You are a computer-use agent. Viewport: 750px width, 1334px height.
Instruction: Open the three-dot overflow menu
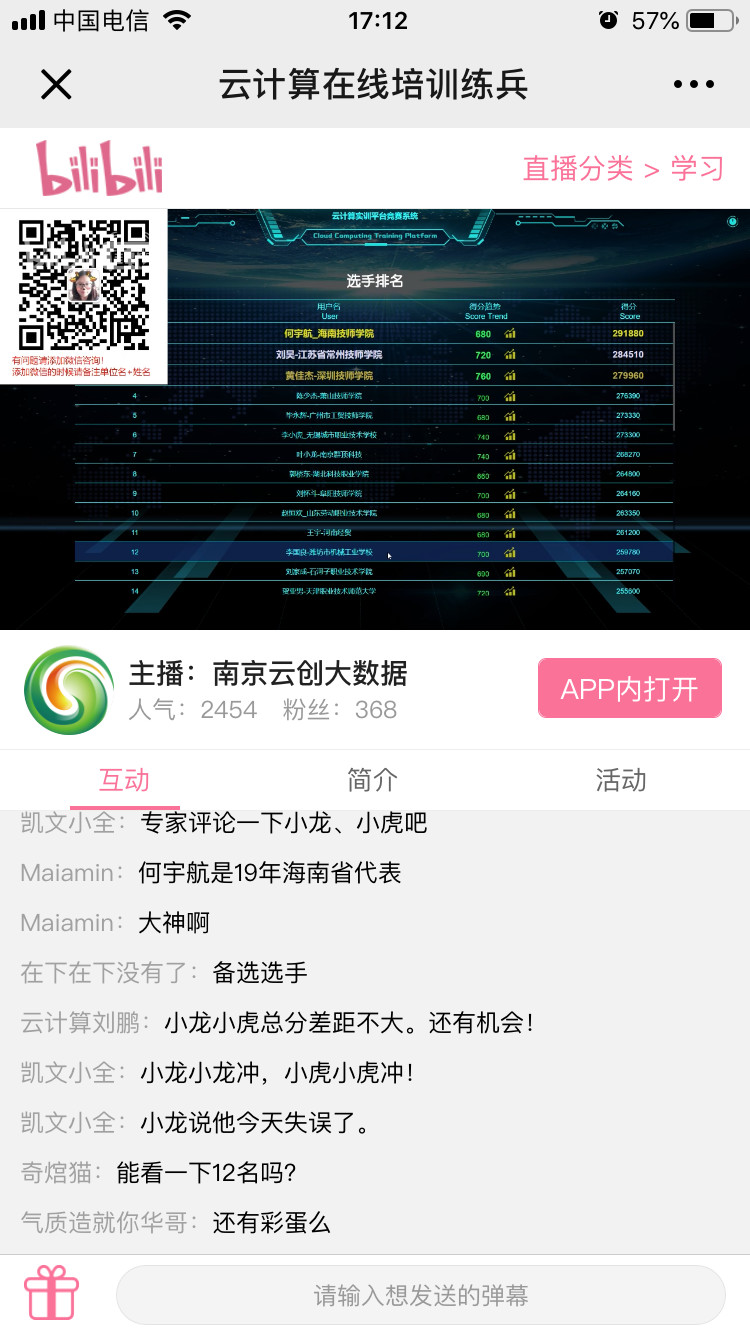pos(693,85)
